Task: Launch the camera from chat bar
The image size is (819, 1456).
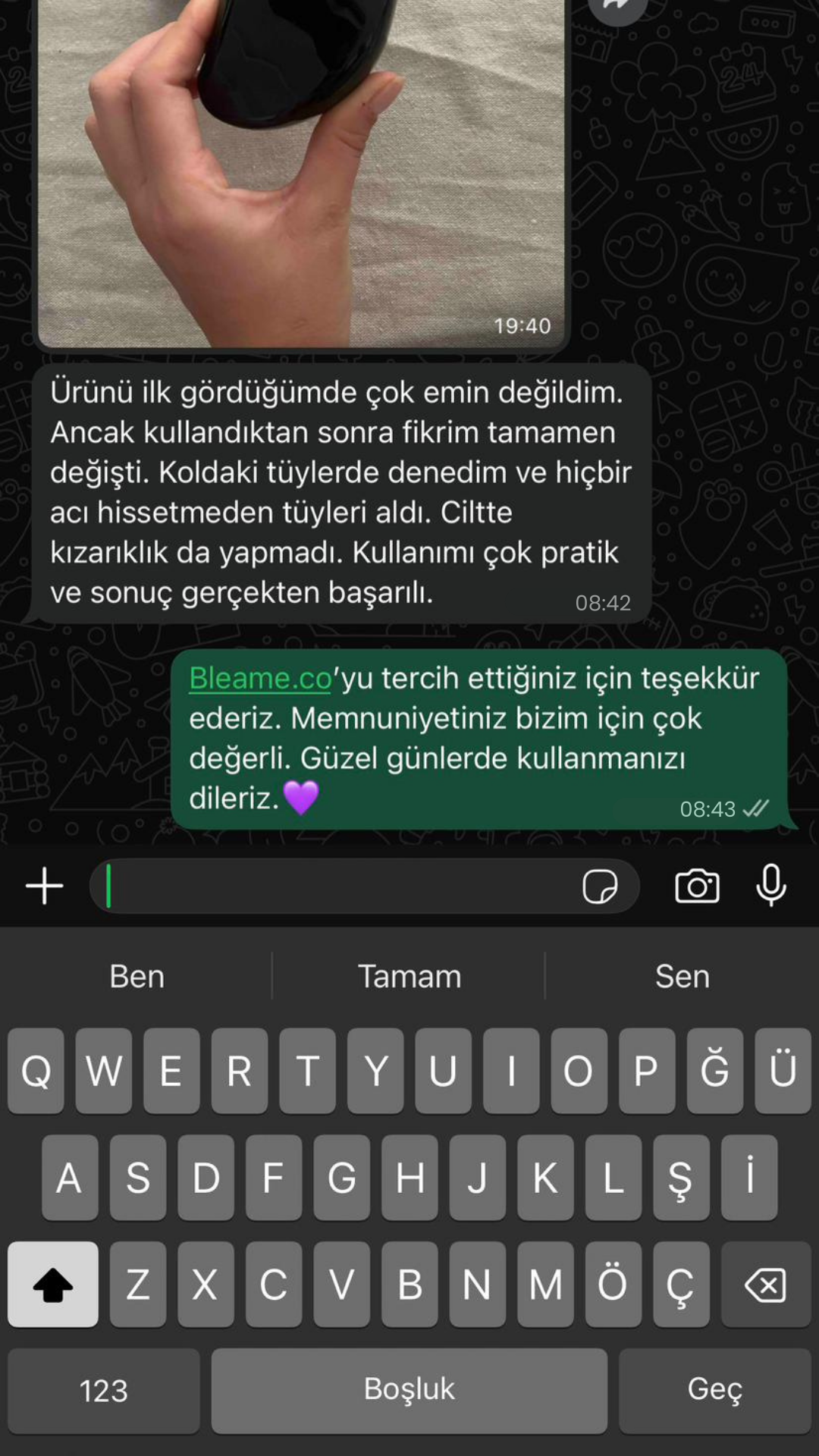Action: pyautogui.click(x=697, y=886)
